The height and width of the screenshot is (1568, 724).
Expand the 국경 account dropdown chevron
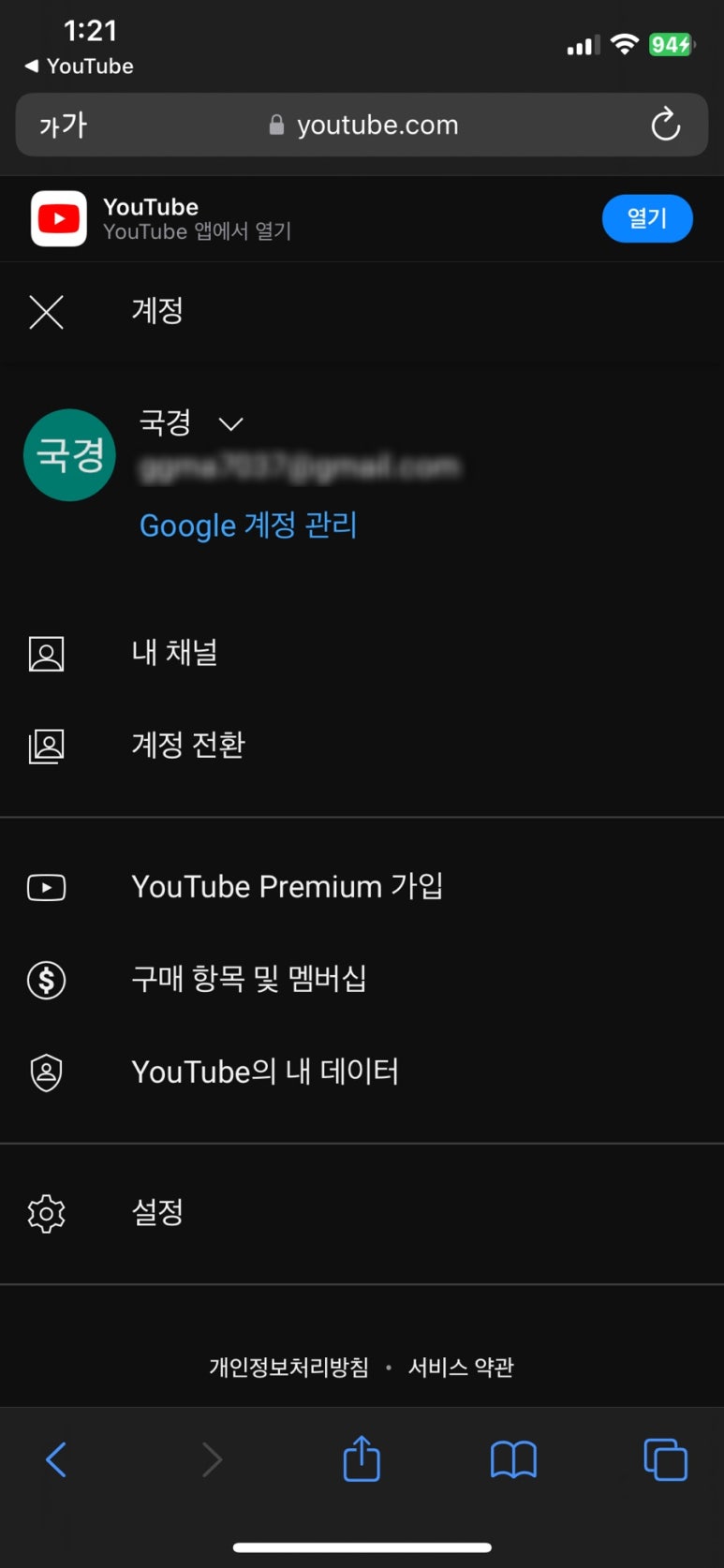click(230, 424)
